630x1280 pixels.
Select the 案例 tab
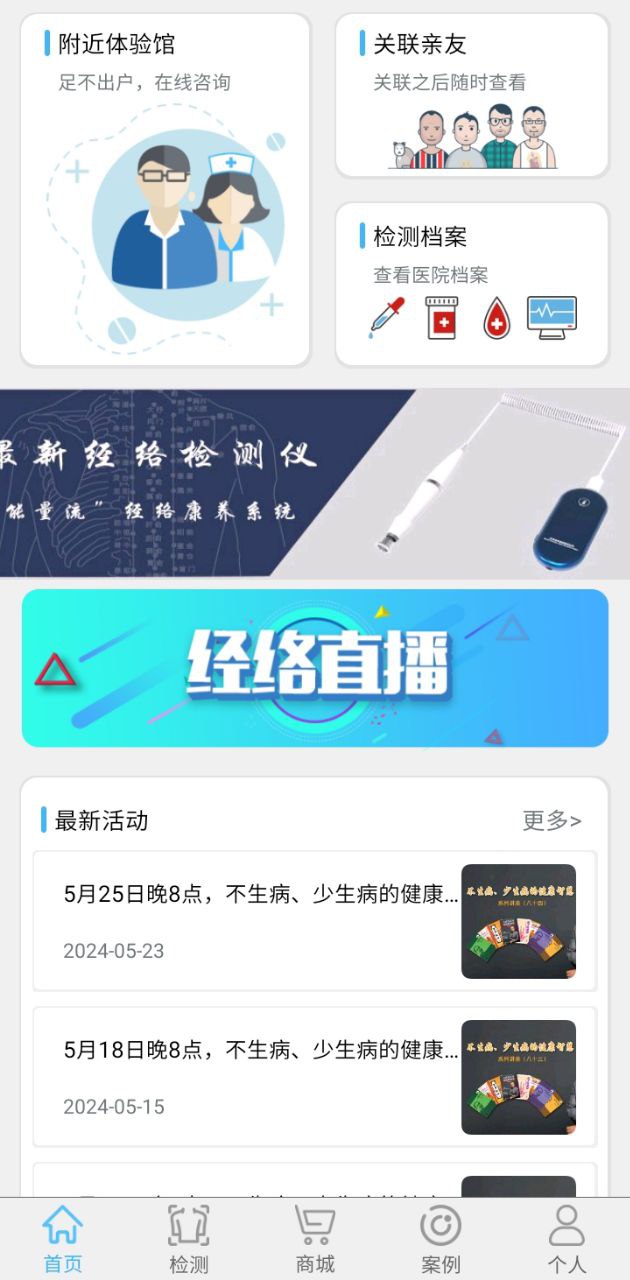tap(441, 1240)
